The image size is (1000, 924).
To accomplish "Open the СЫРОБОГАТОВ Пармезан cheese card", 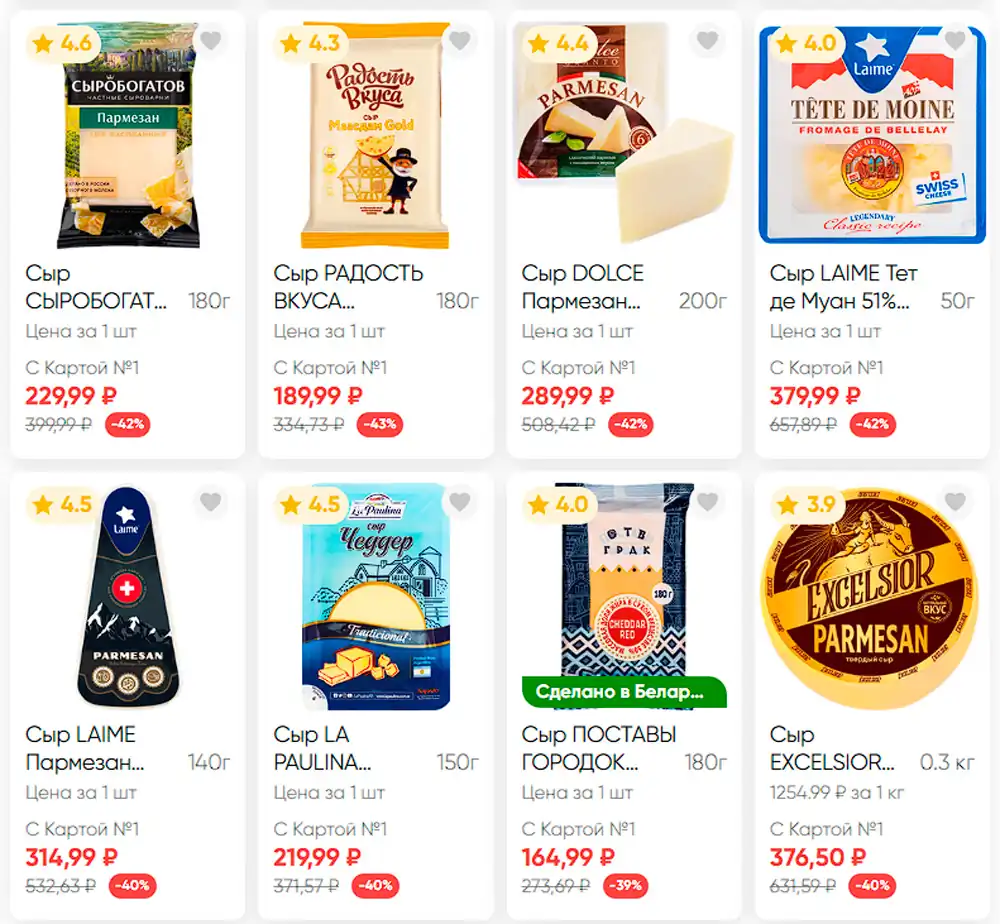I will pyautogui.click(x=127, y=140).
